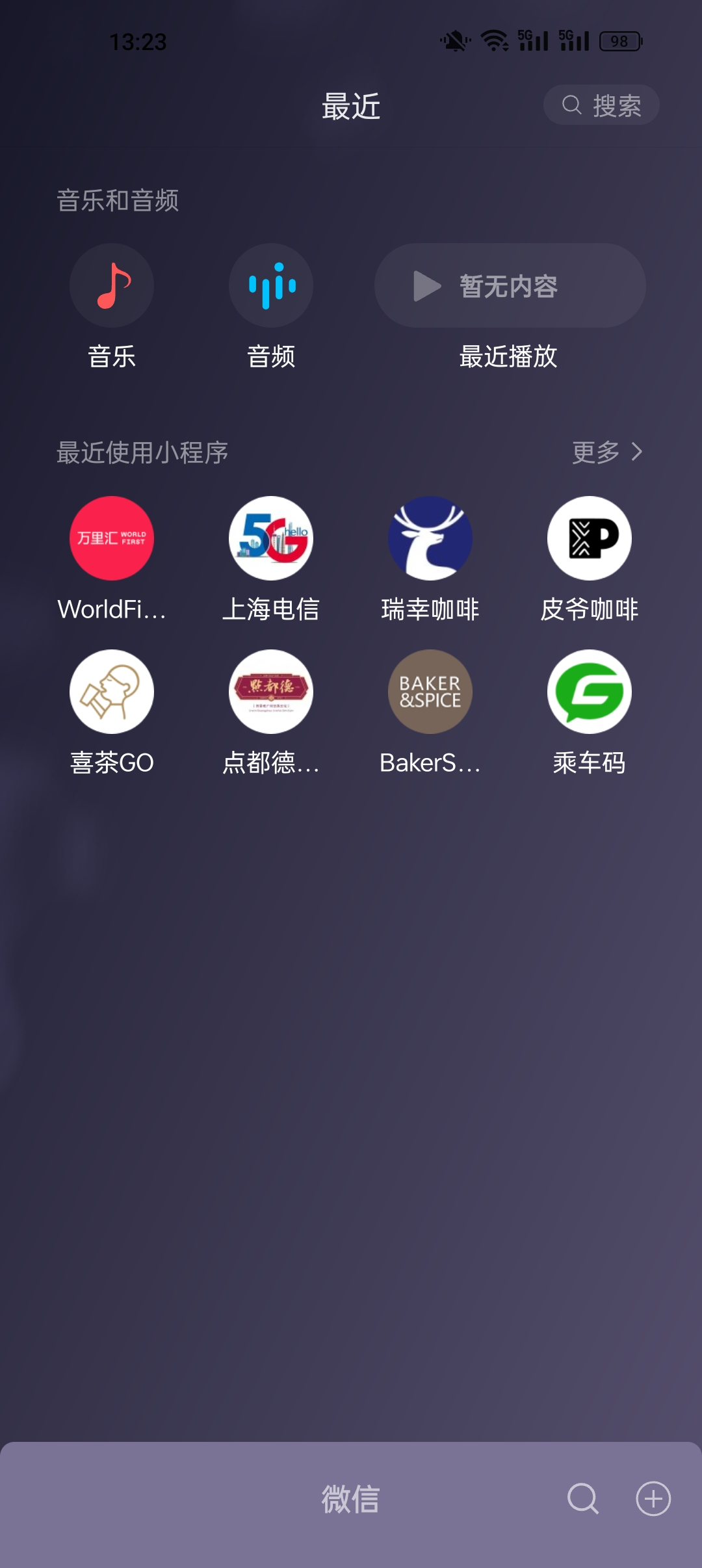Screen dimensions: 702x1568
Task: Open 皮爷咖啡 mini program
Action: [589, 538]
